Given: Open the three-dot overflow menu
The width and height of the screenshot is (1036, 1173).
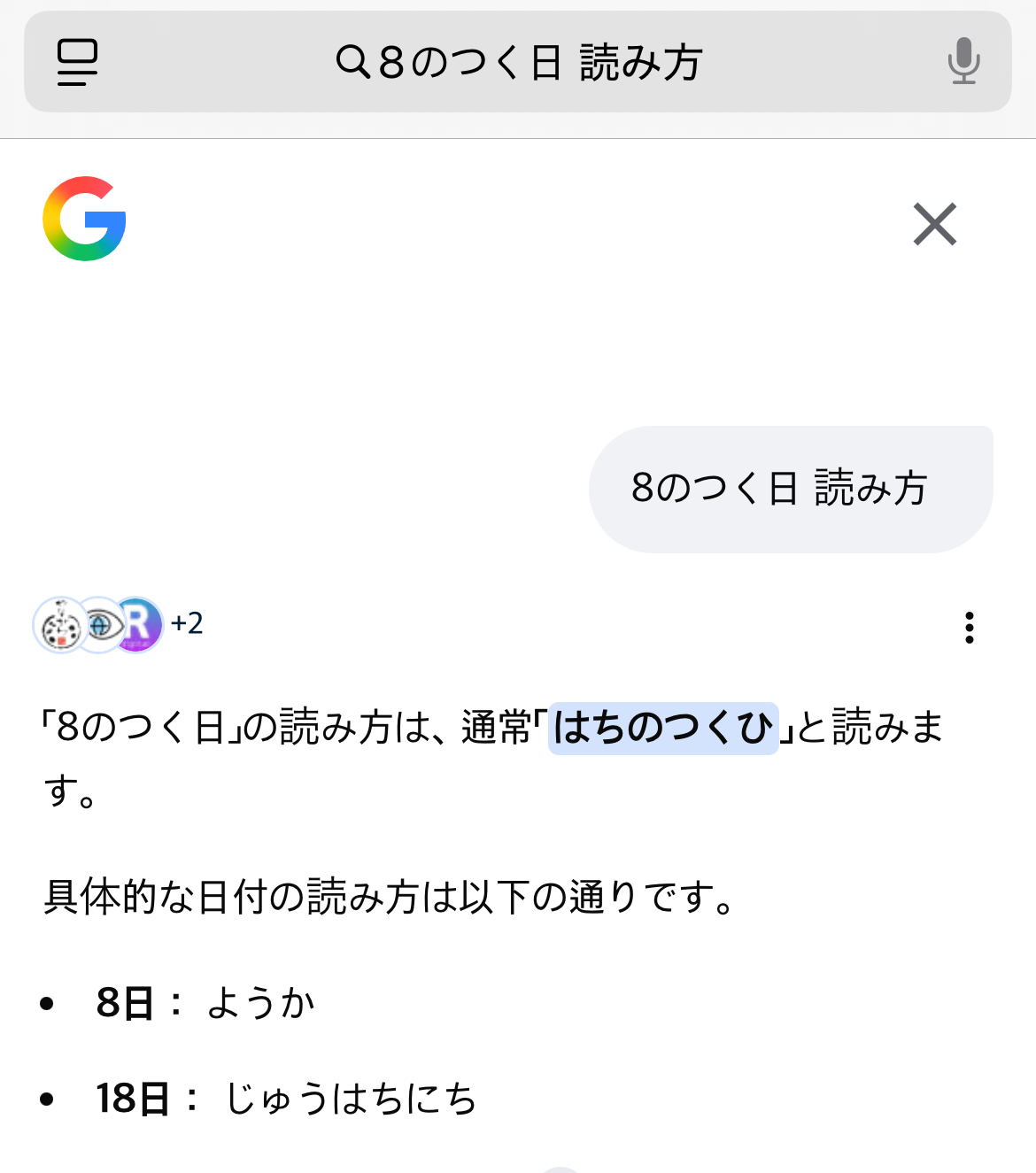Looking at the screenshot, I should (x=970, y=628).
